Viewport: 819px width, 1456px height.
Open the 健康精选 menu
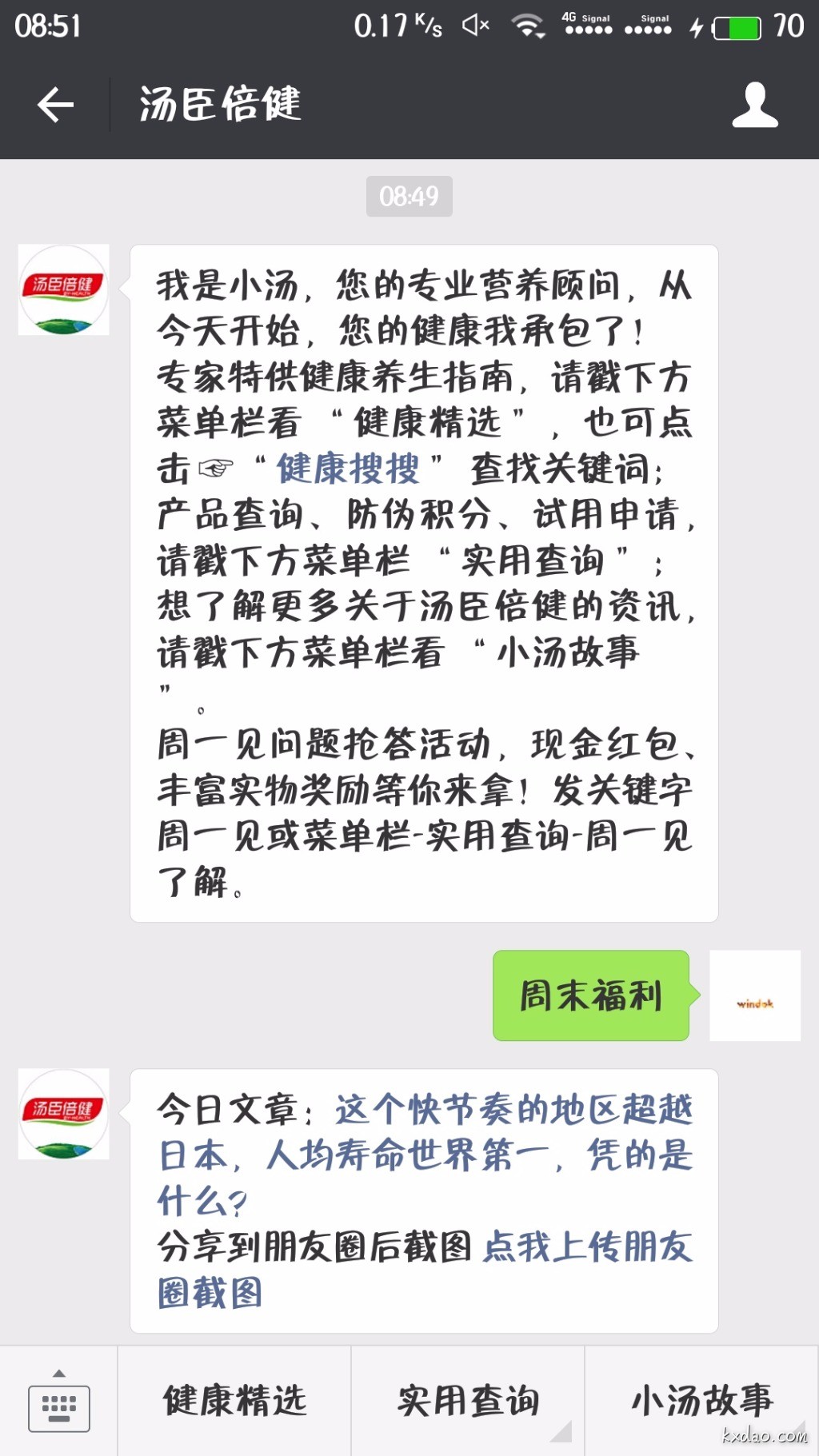(234, 1401)
